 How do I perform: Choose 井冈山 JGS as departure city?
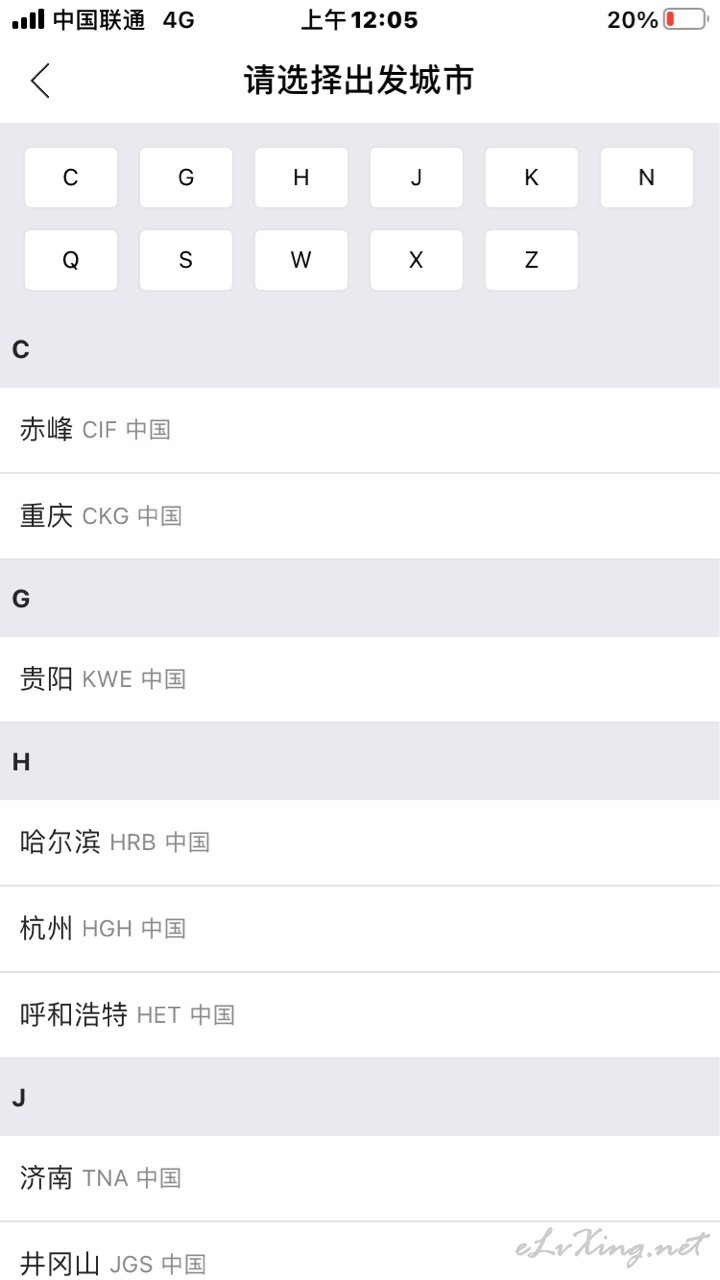pyautogui.click(x=360, y=1252)
